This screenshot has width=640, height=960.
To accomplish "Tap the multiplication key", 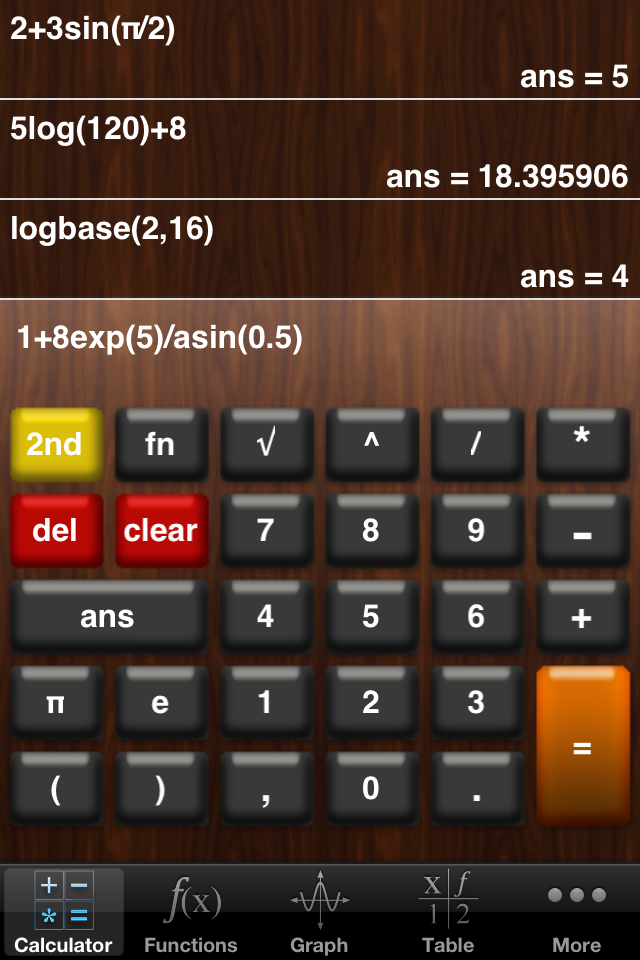I will [582, 444].
